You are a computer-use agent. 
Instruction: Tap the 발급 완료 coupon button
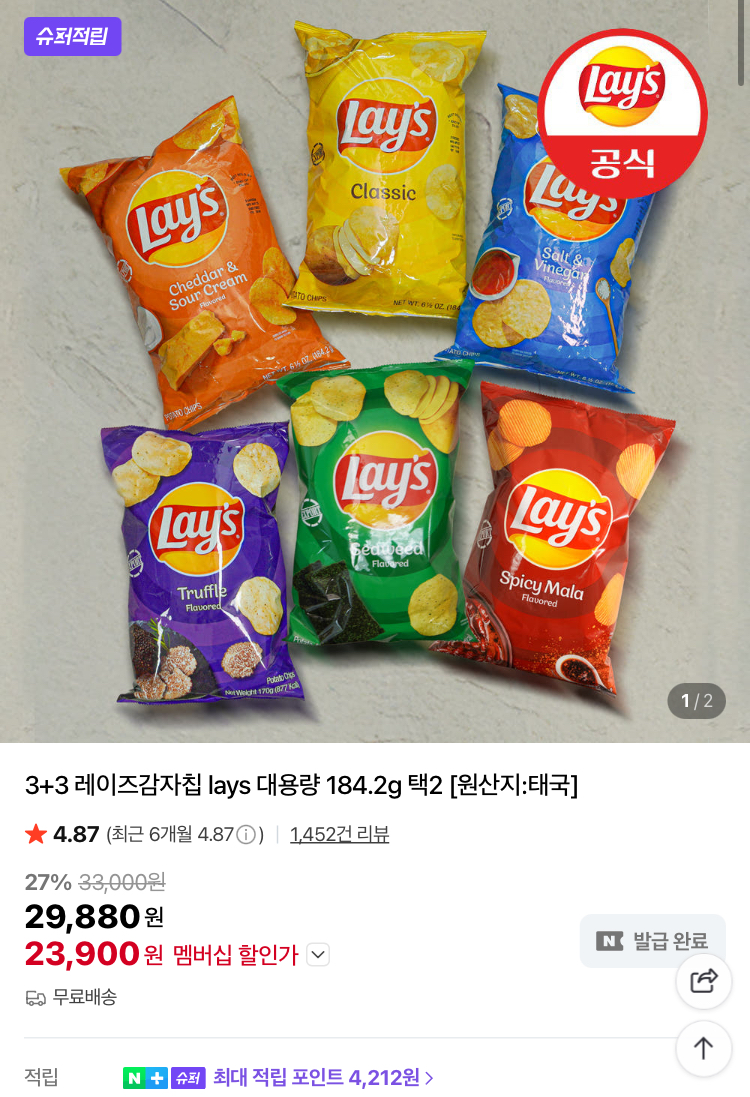pos(652,941)
